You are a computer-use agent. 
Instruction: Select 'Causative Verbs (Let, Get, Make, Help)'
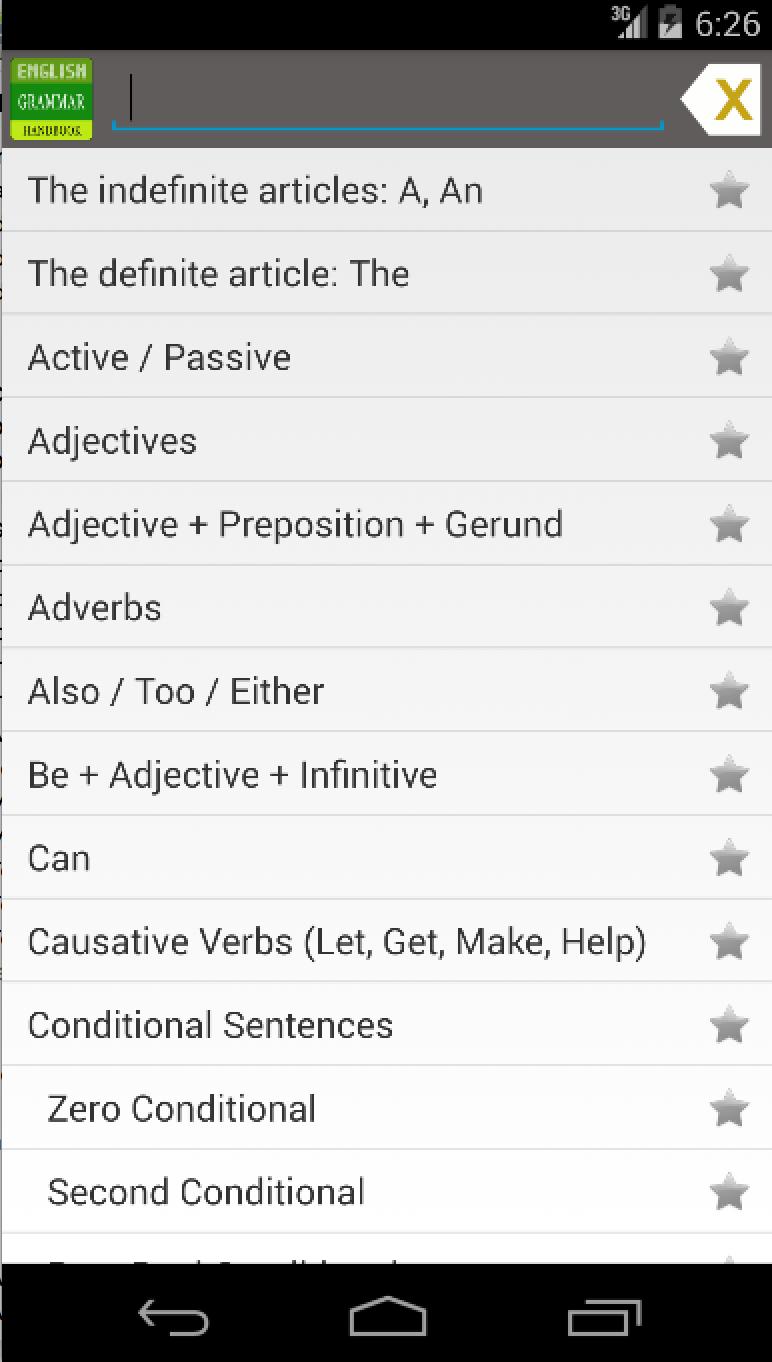coord(300,940)
